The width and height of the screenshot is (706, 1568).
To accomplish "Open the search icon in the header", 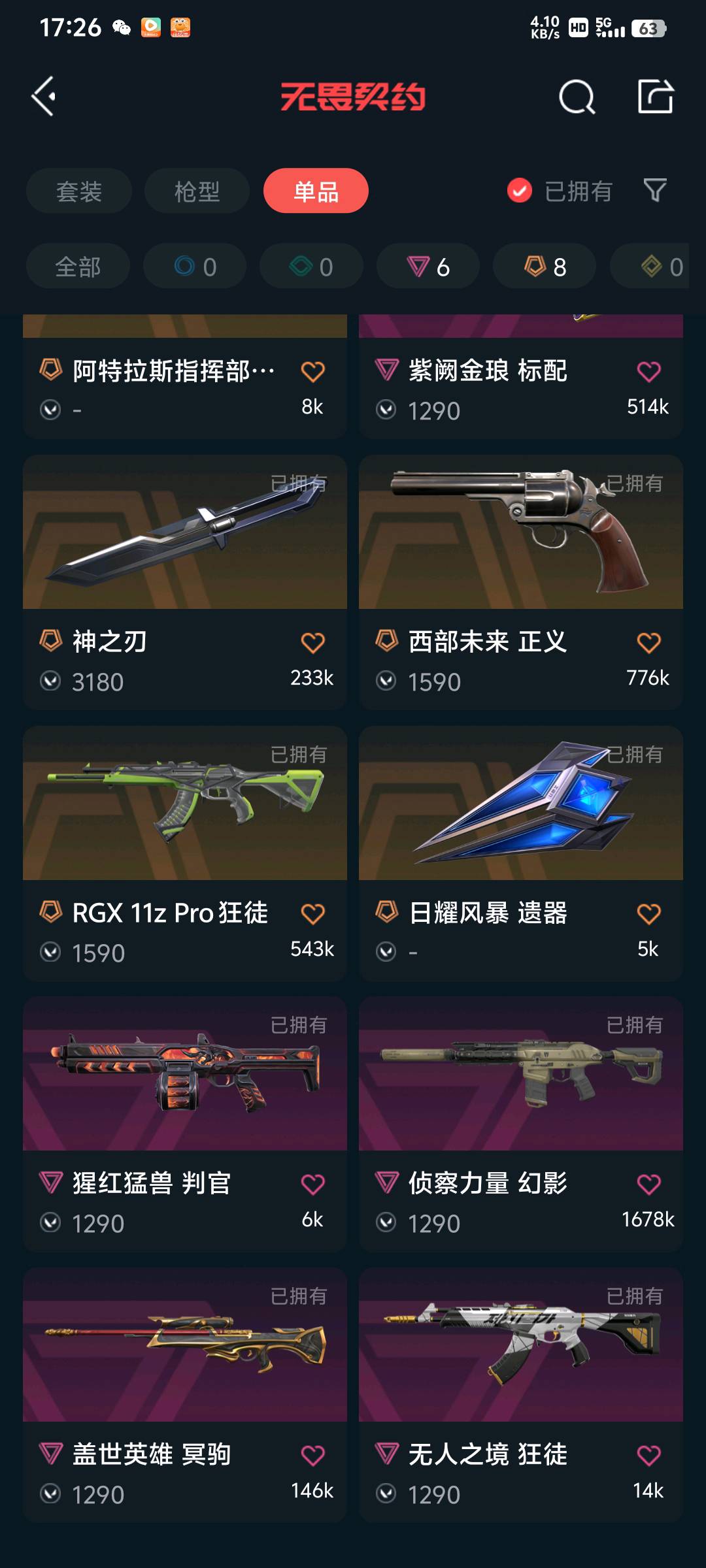I will (577, 98).
